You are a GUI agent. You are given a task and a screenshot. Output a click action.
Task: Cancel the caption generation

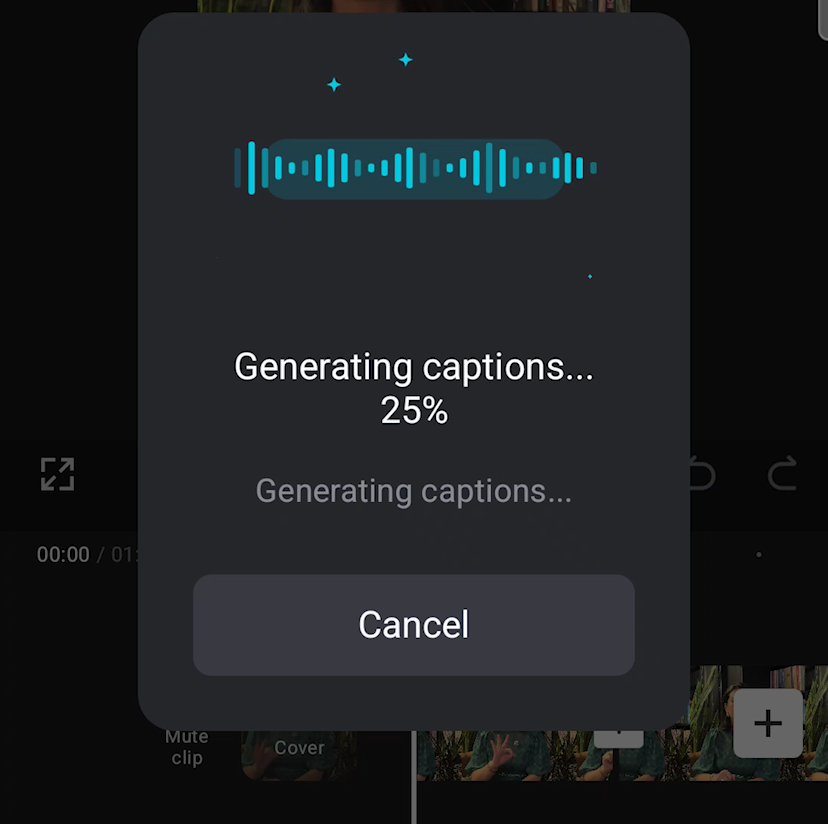(x=413, y=624)
